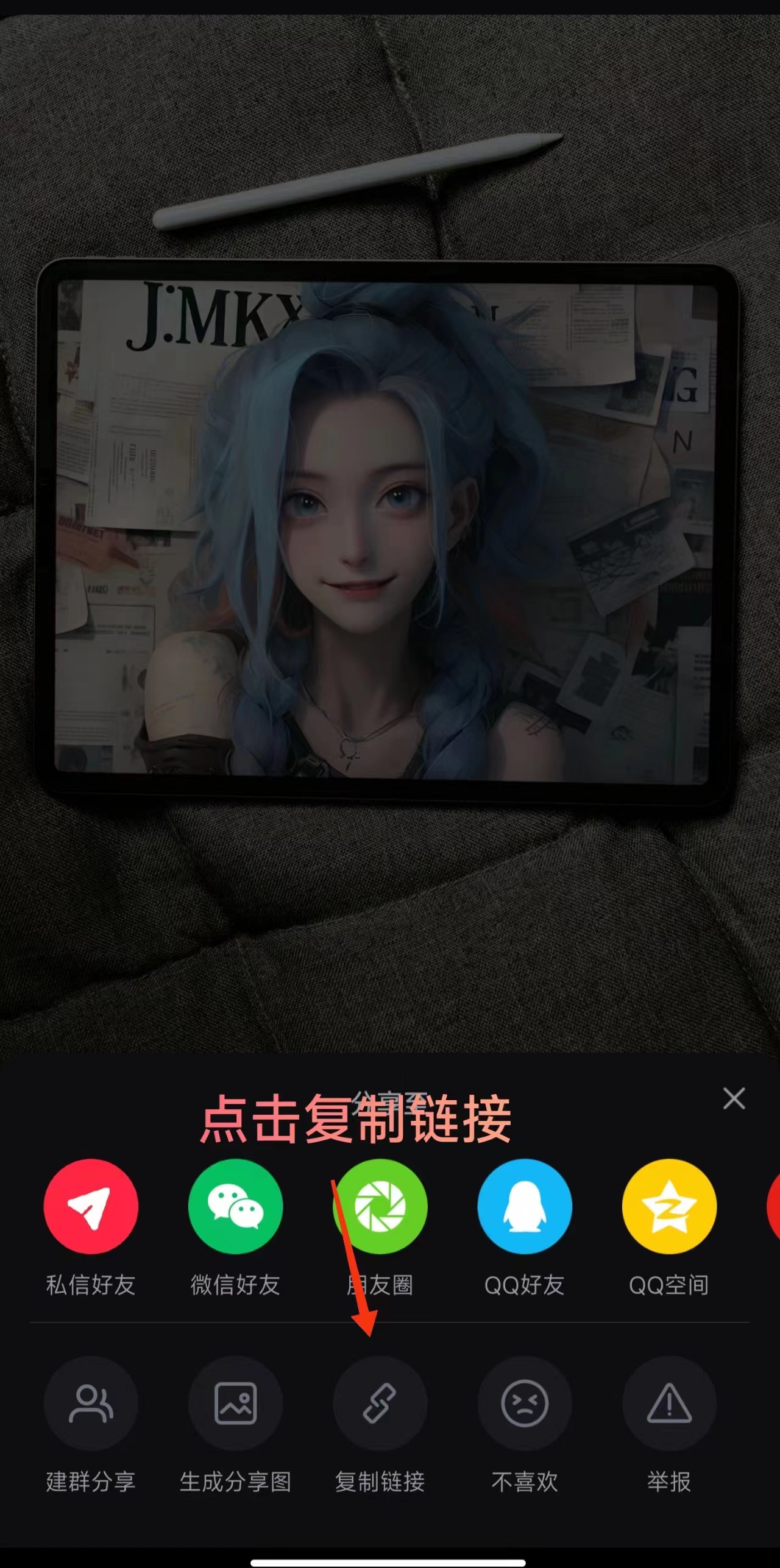The image size is (780, 1568).
Task: Close the share panel
Action: coord(734,1098)
